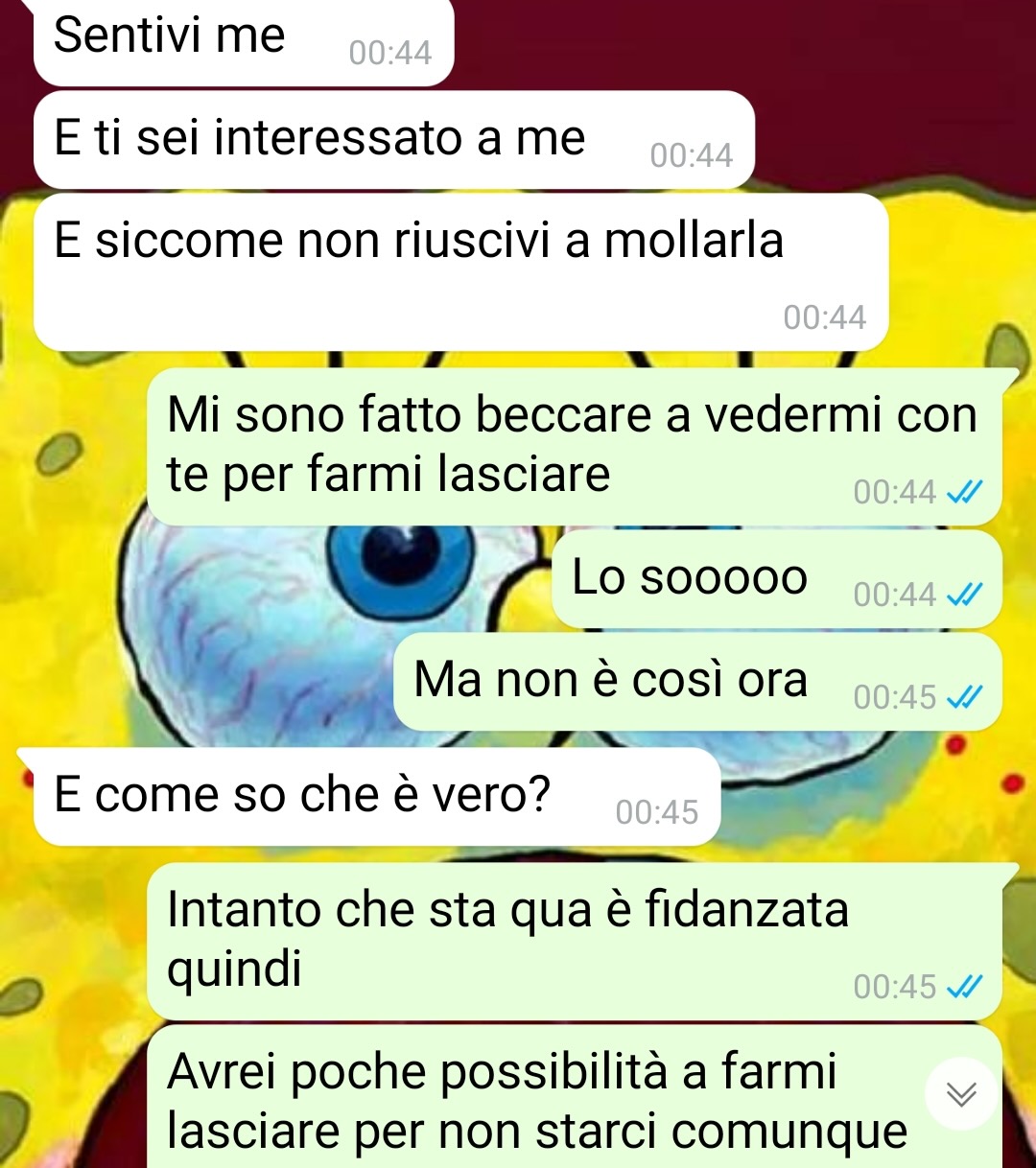1036x1168 pixels.
Task: Jump to the latest messages
Action: [x=961, y=1094]
